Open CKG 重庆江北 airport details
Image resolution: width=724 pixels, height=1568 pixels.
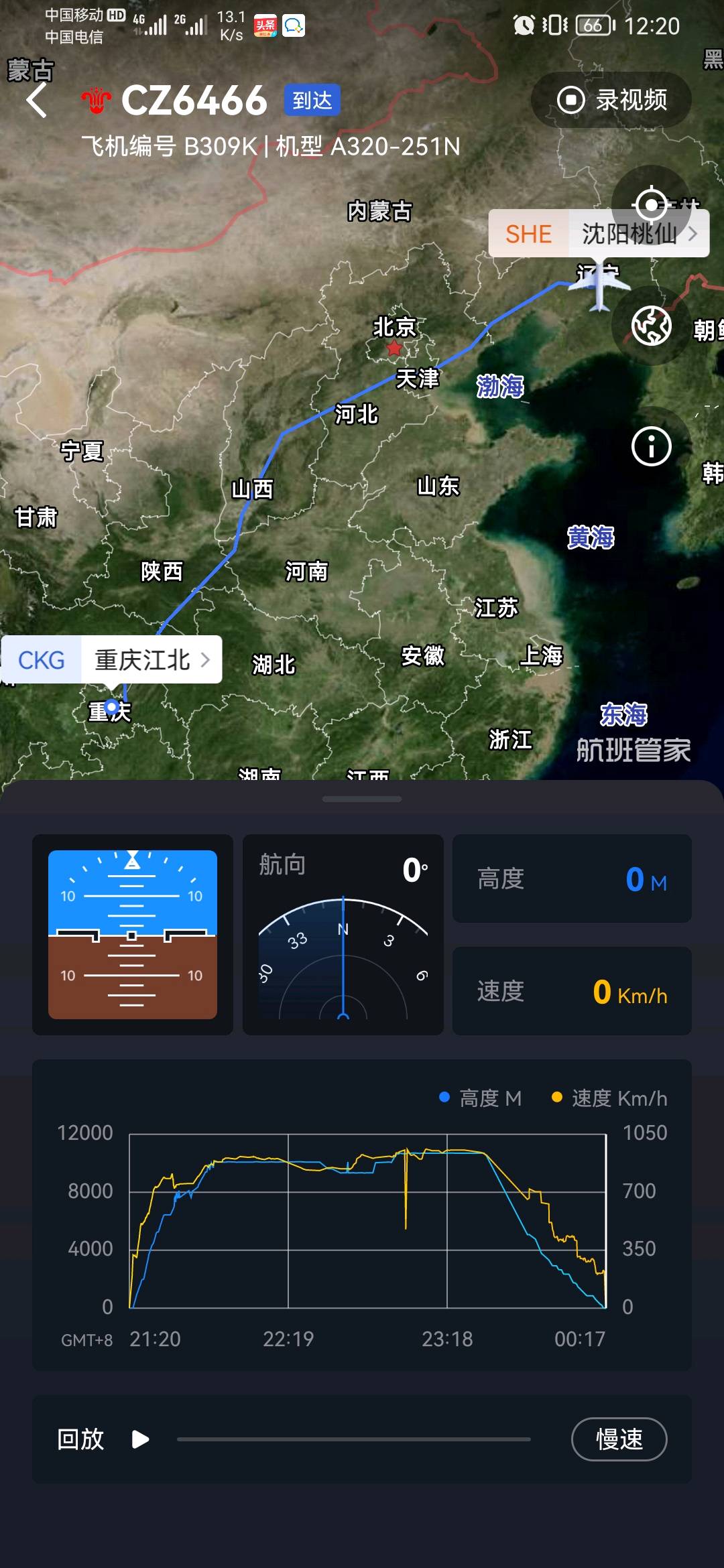coord(112,660)
